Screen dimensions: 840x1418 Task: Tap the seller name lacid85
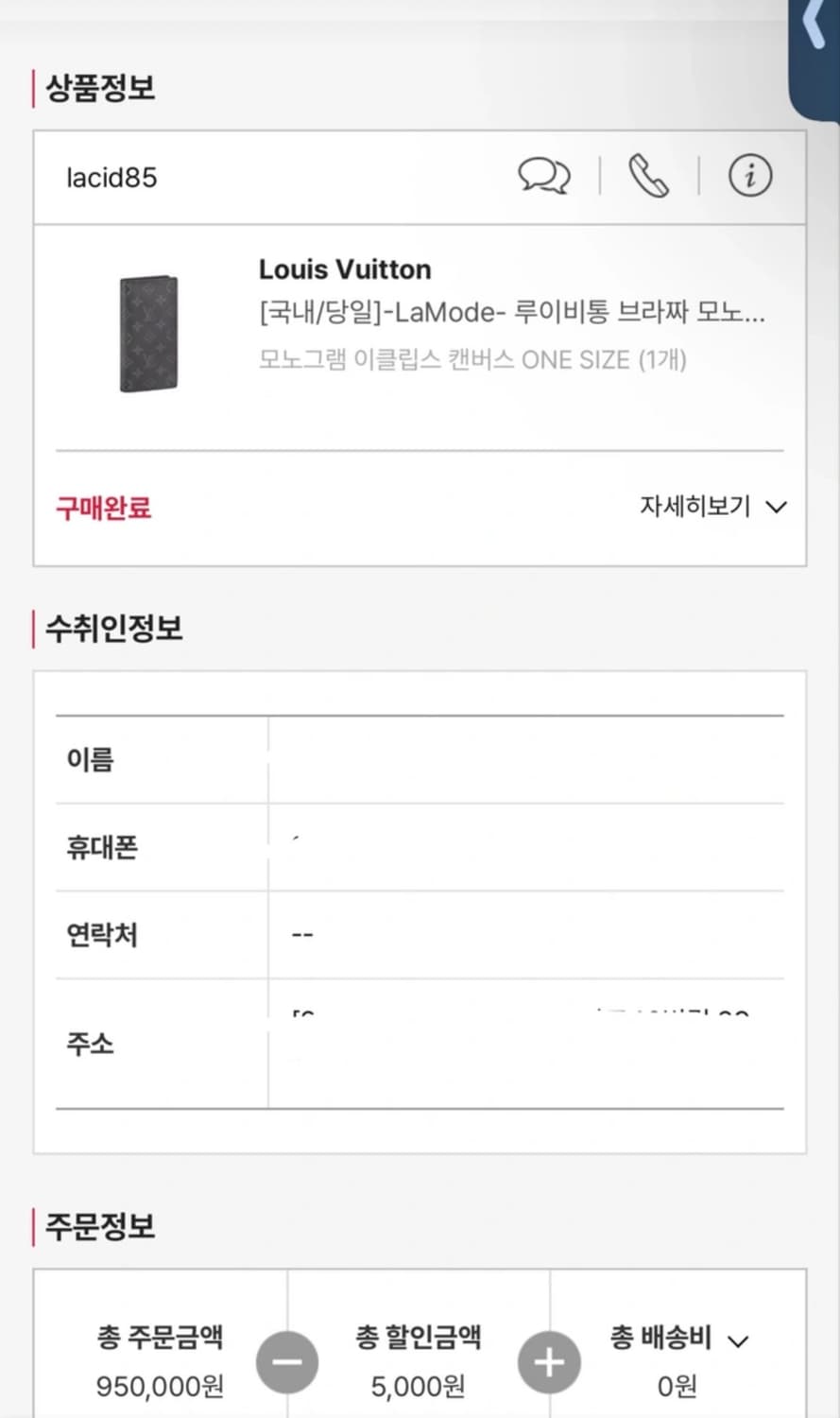pos(112,178)
